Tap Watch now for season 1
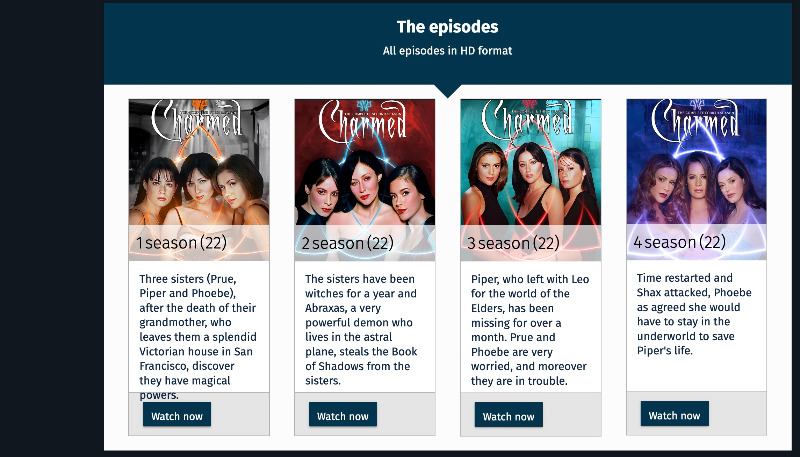 click(x=177, y=415)
